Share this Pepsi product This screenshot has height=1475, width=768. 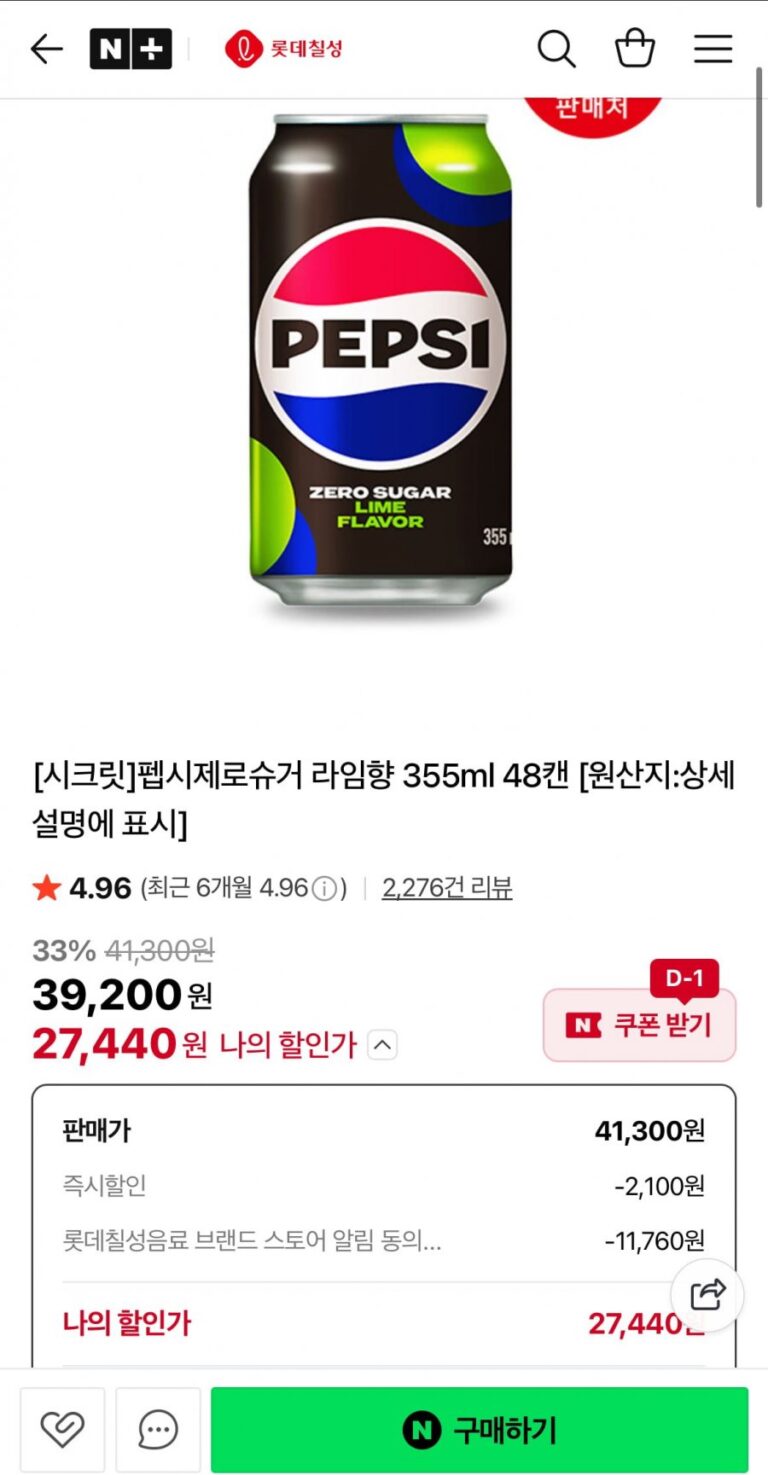coord(707,1295)
